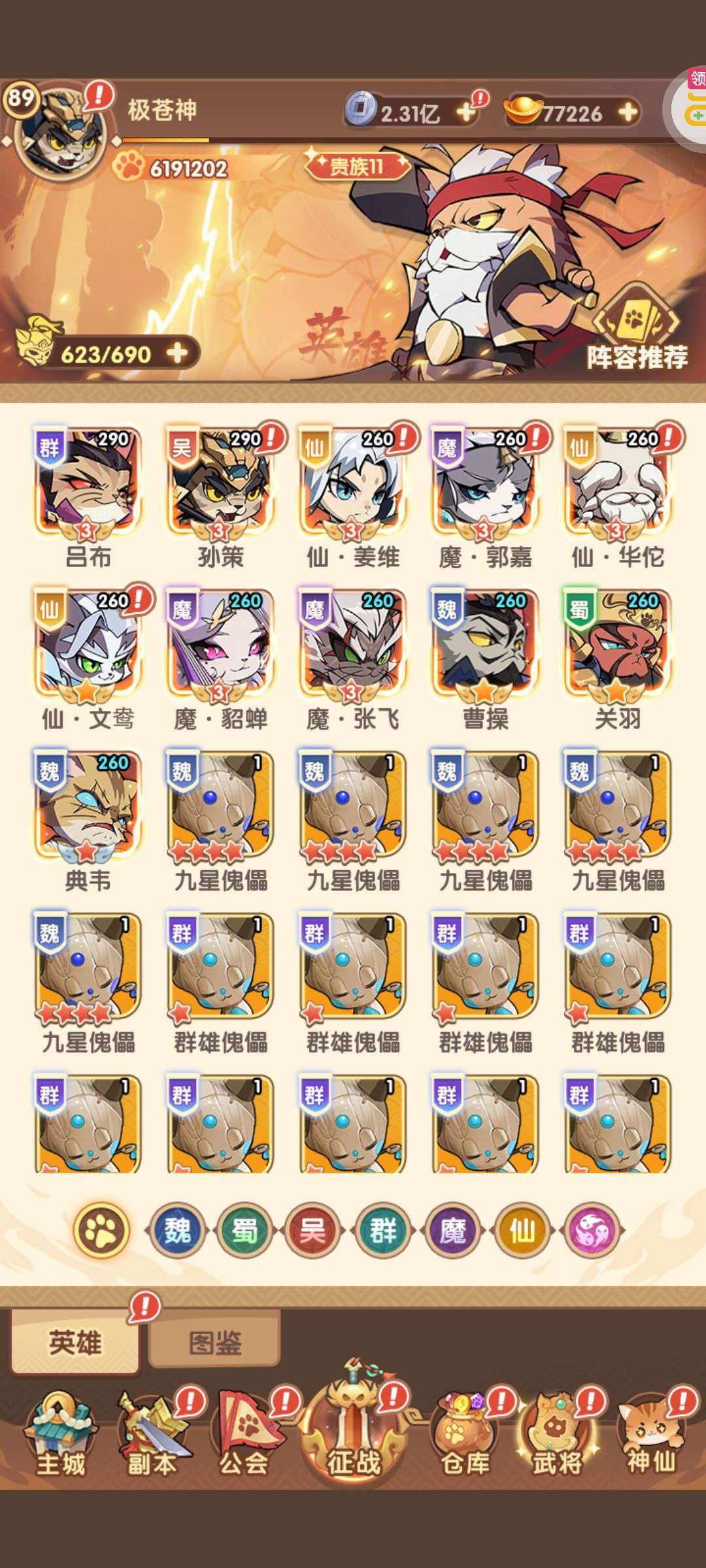The height and width of the screenshot is (1568, 706).
Task: Open the 征战 battle tab
Action: 353,1424
